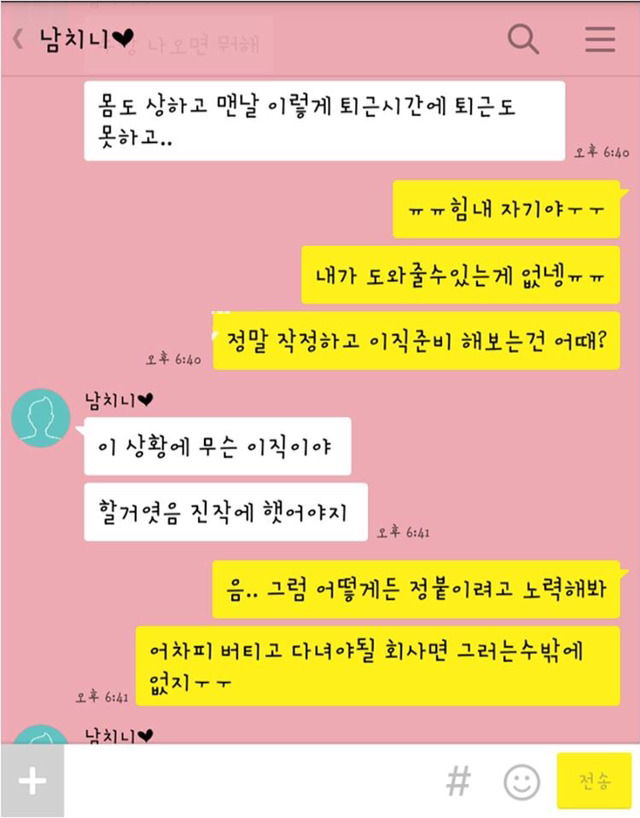Viewport: 640px width, 818px height.
Task: Go back using the top-left arrow
Action: (x=18, y=39)
